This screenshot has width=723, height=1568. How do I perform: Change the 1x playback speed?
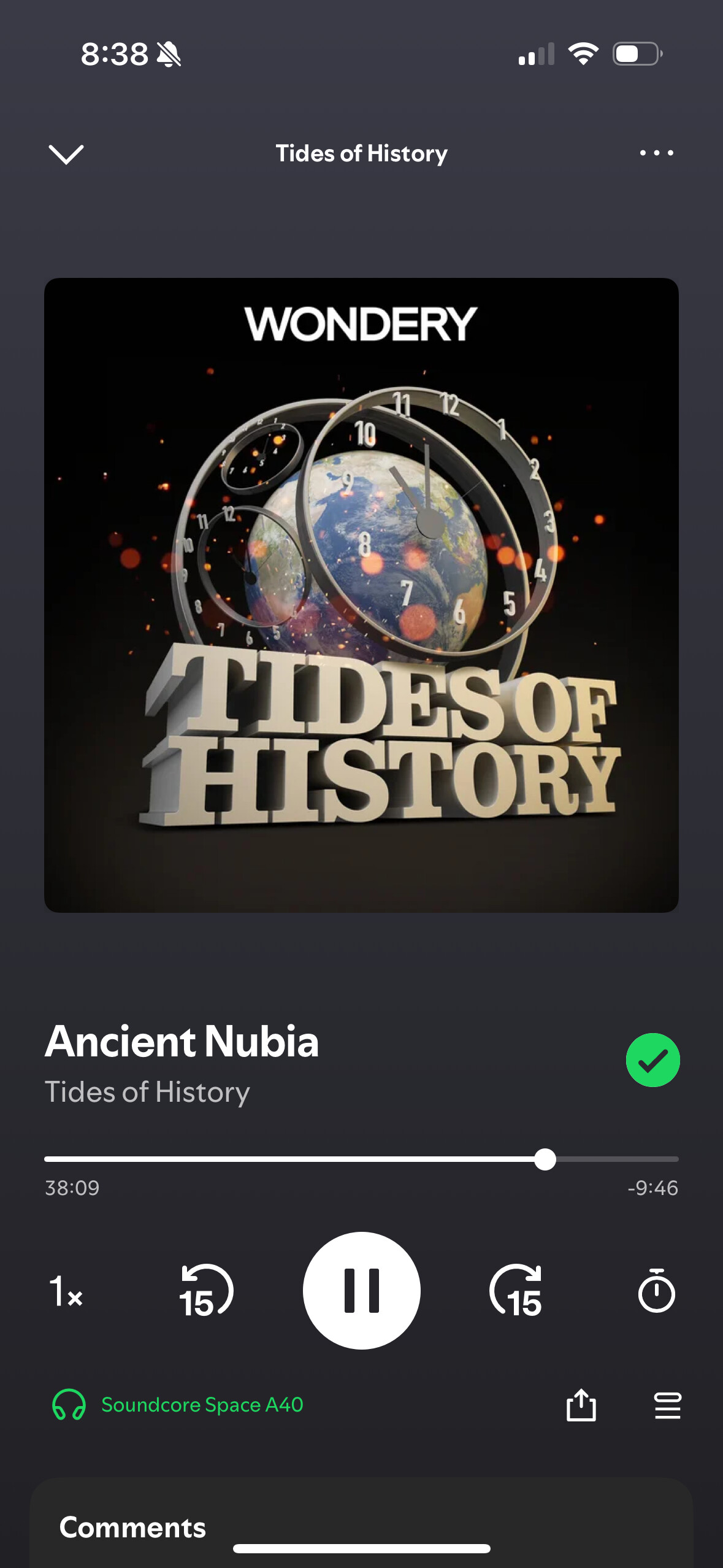tap(66, 1291)
